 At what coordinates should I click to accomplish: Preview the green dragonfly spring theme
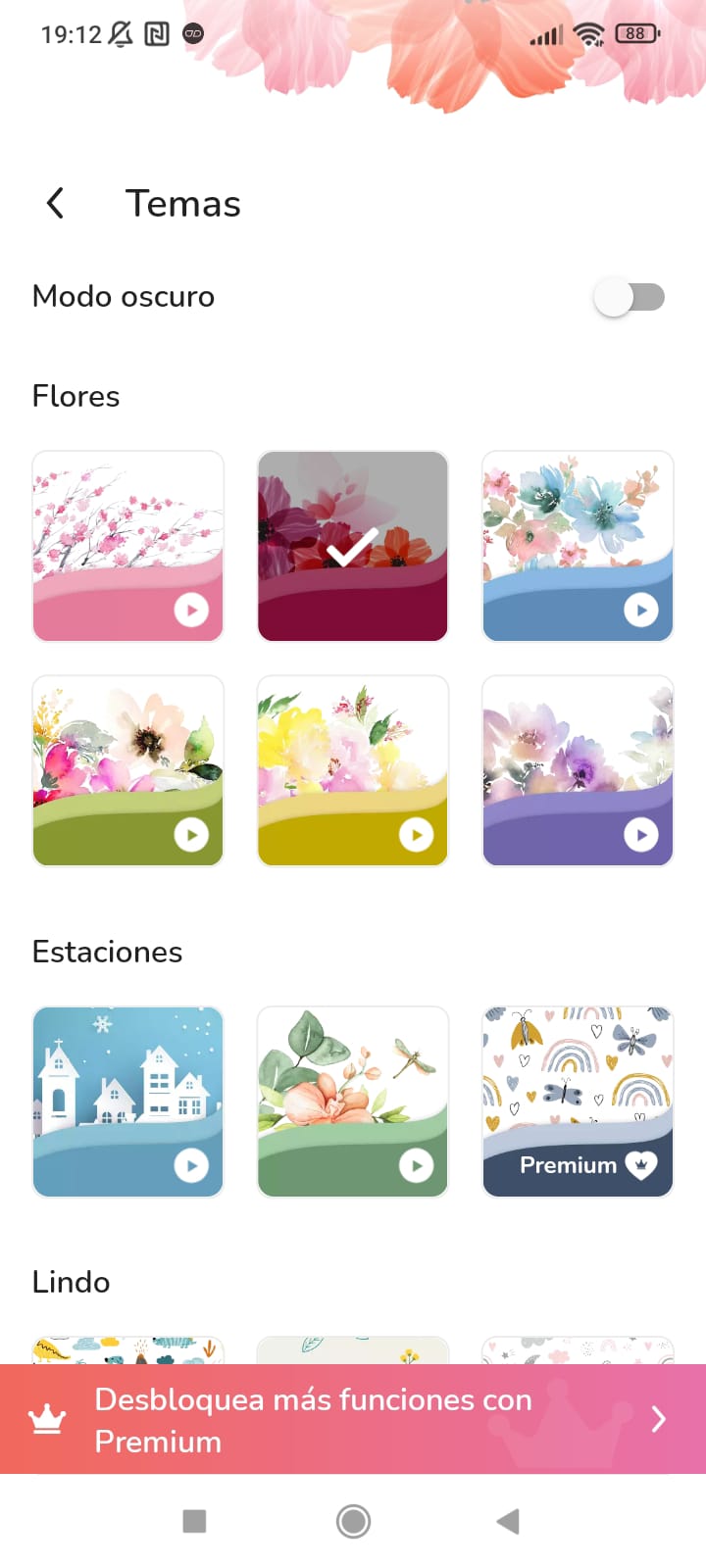click(x=417, y=1165)
